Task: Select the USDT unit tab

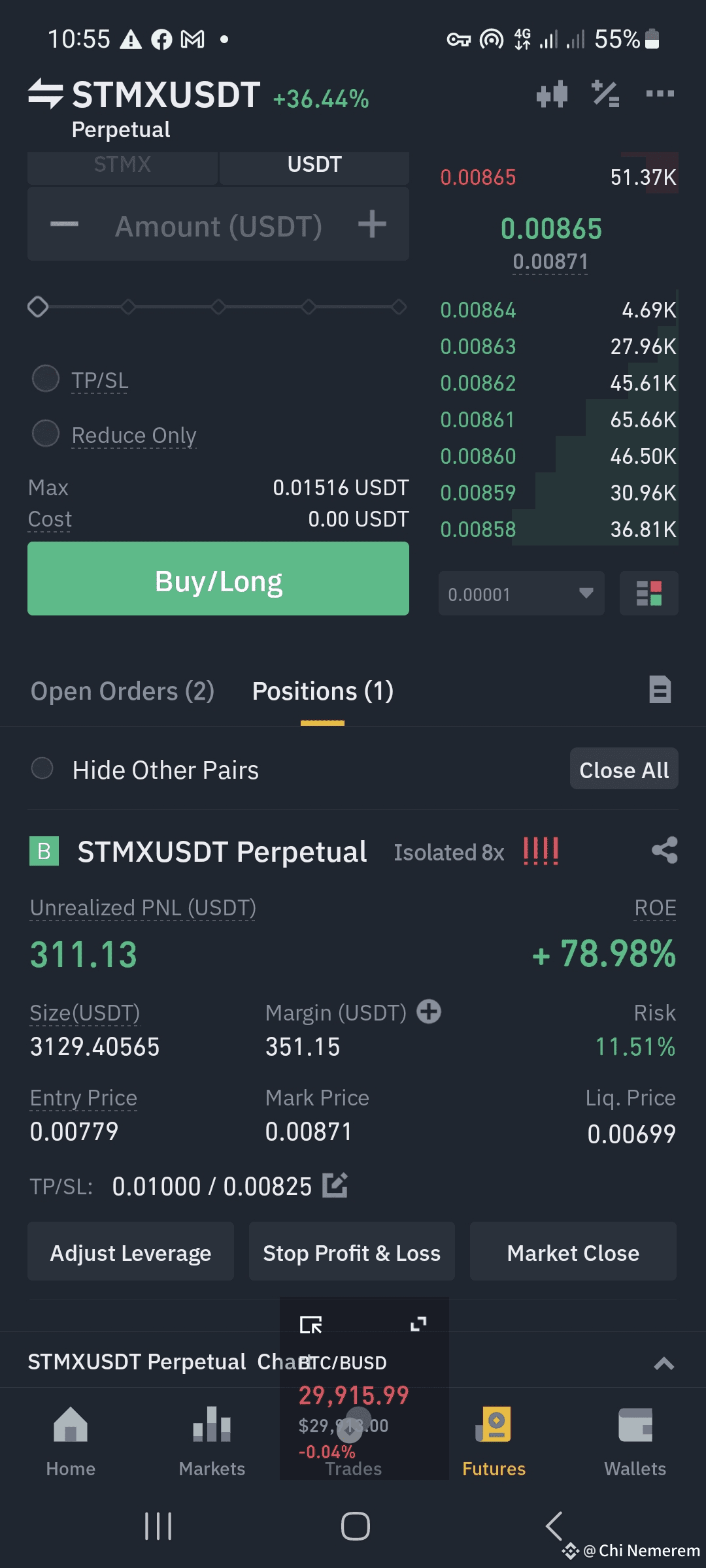Action: [x=314, y=165]
